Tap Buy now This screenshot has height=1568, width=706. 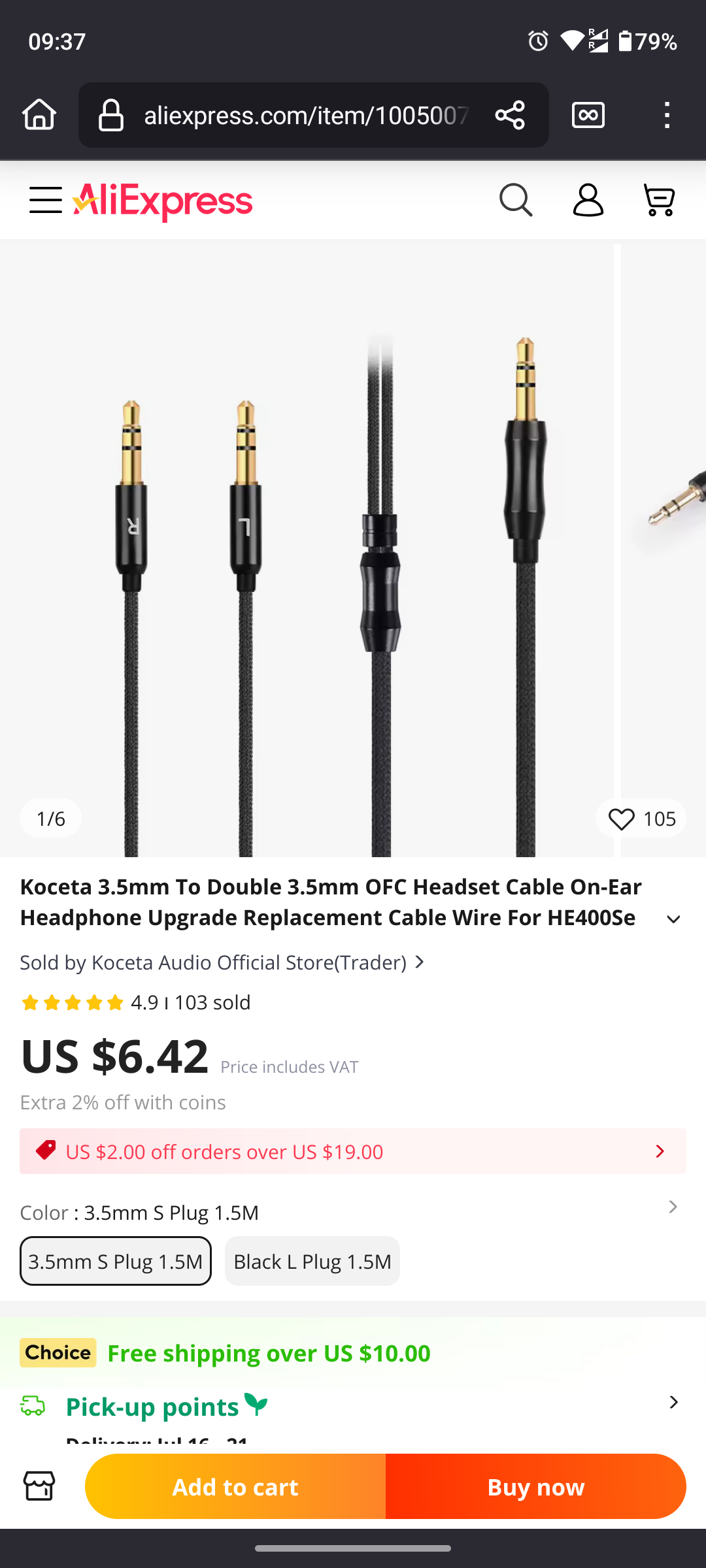click(x=536, y=1486)
